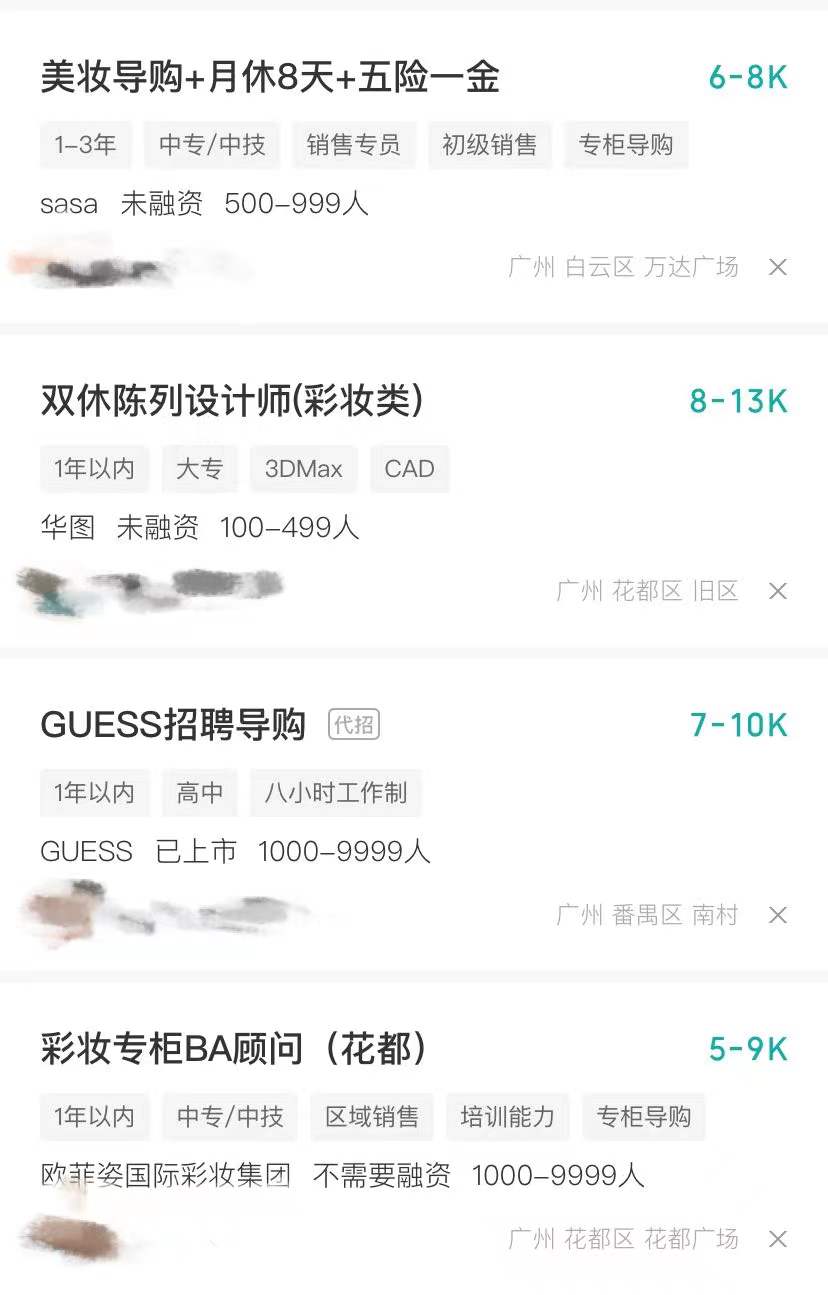This screenshot has width=828, height=1295.
Task: Dismiss the 彩妆专柜BA顾问 job listing
Action: [778, 1239]
